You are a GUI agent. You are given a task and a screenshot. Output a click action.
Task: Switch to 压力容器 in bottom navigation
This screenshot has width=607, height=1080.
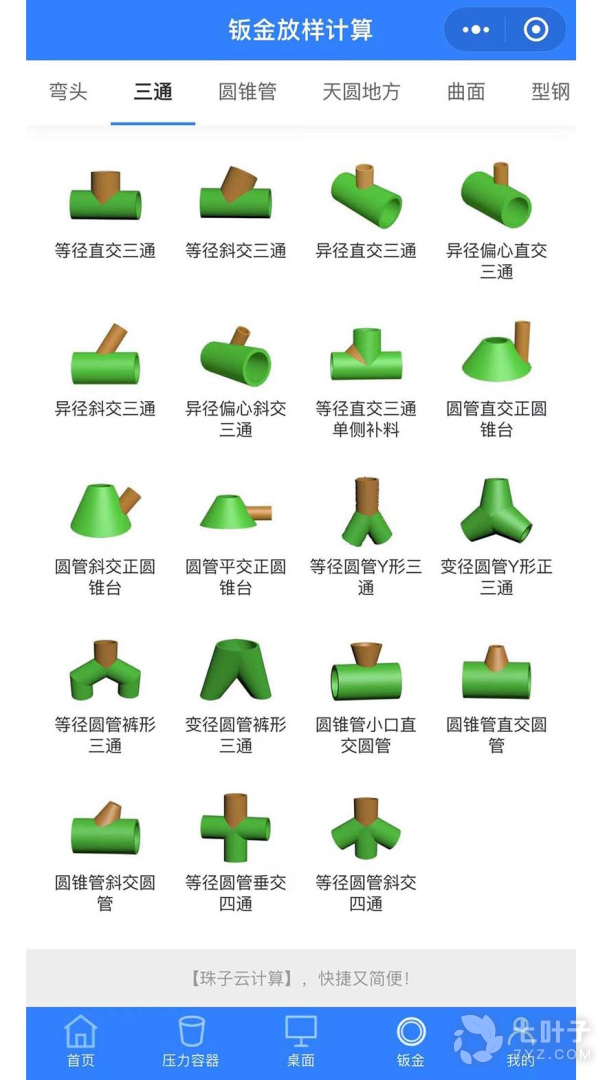(x=190, y=1042)
